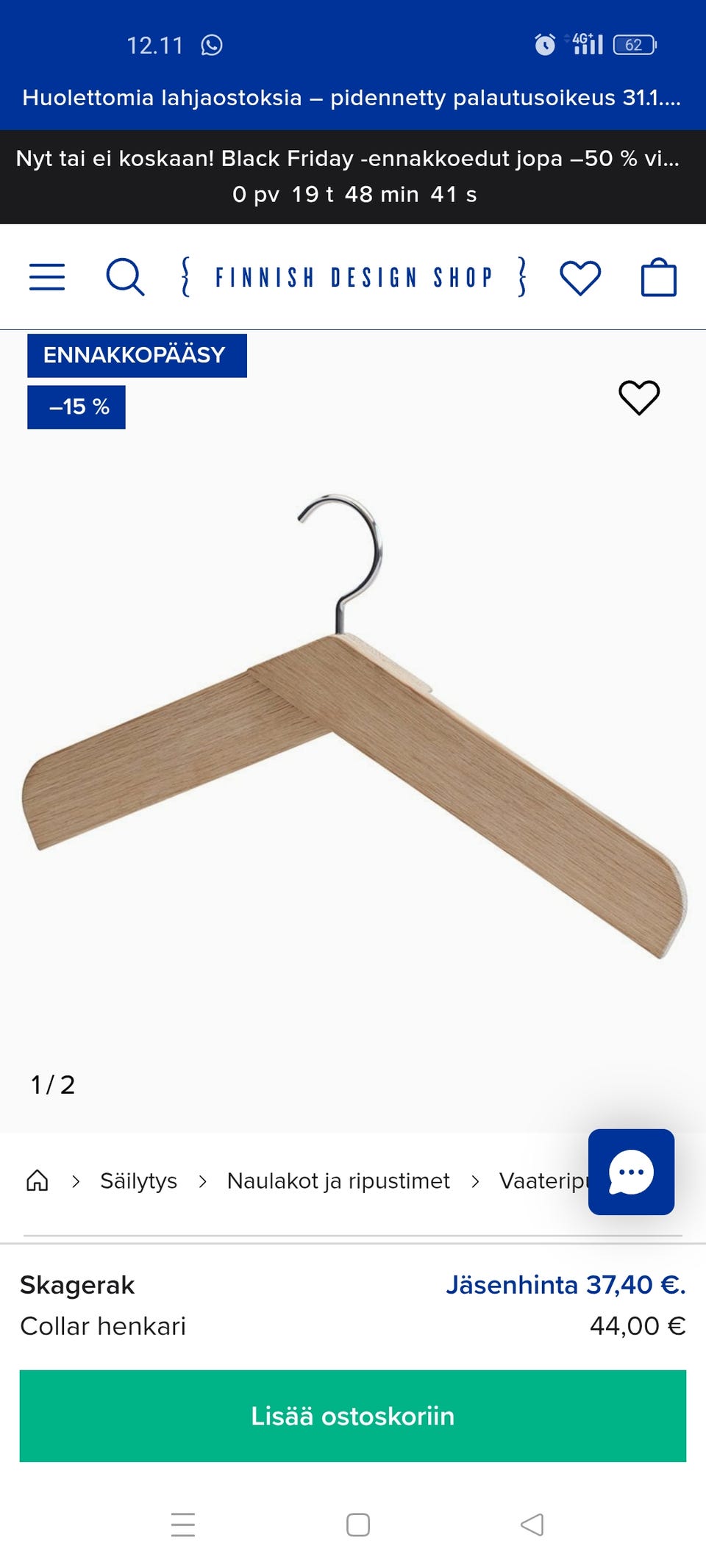Open the live chat bubble
This screenshot has height=1568, width=706.
(x=631, y=1172)
